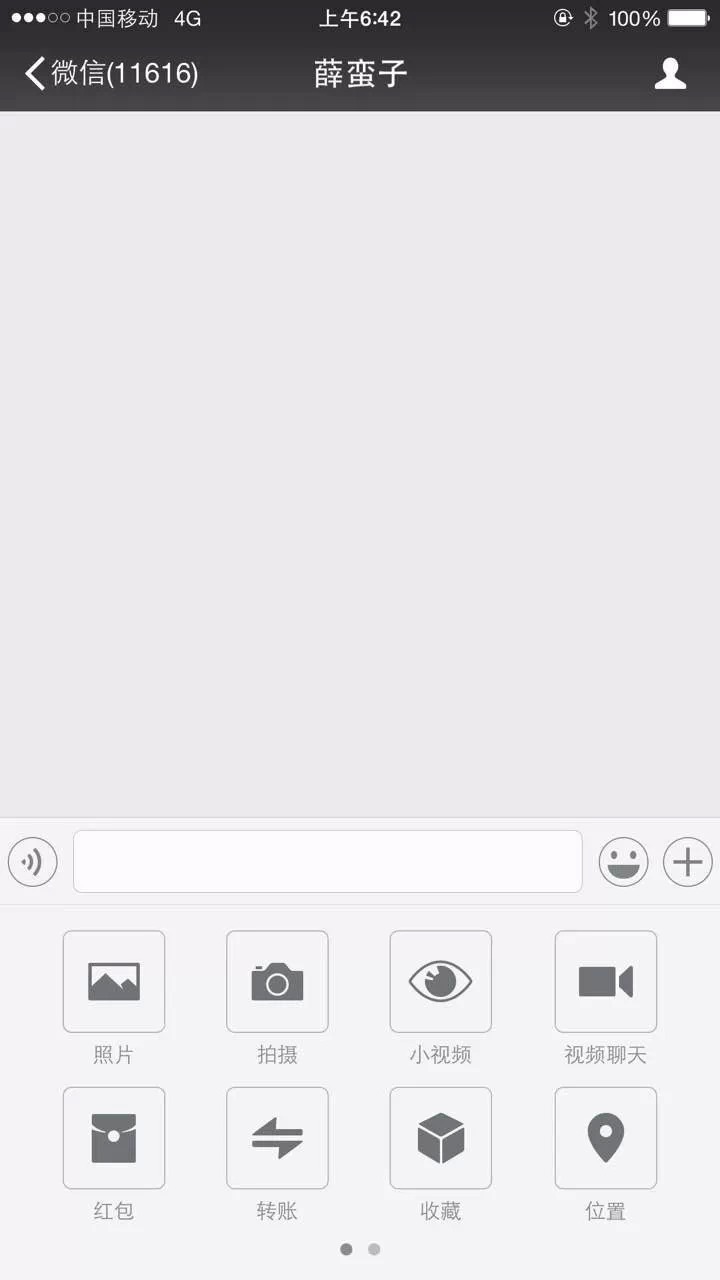
Task: Open the emoji sticker panel
Action: (x=624, y=862)
